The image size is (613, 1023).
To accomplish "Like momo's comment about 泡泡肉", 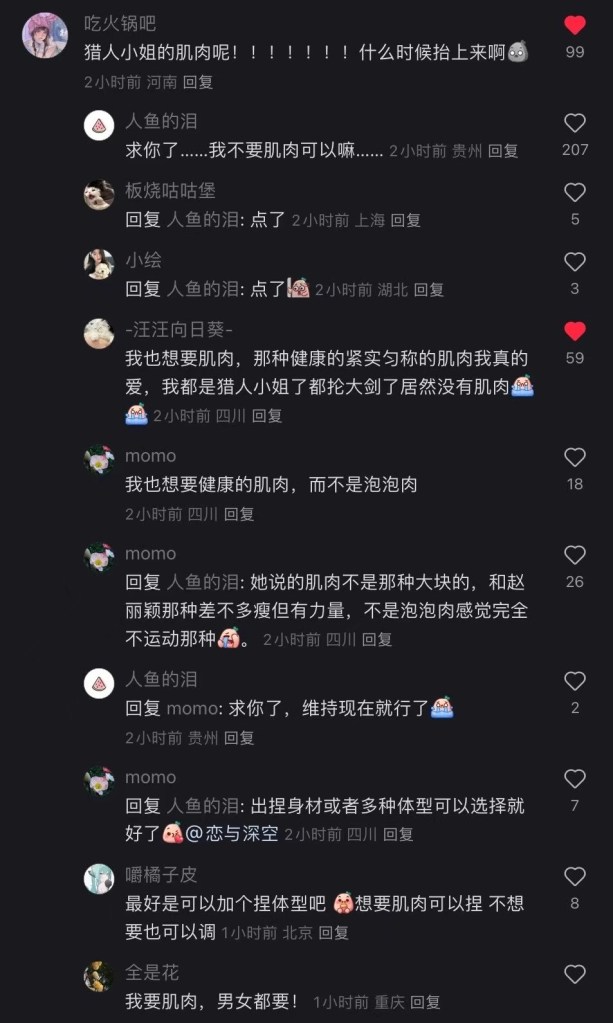I will 574,458.
